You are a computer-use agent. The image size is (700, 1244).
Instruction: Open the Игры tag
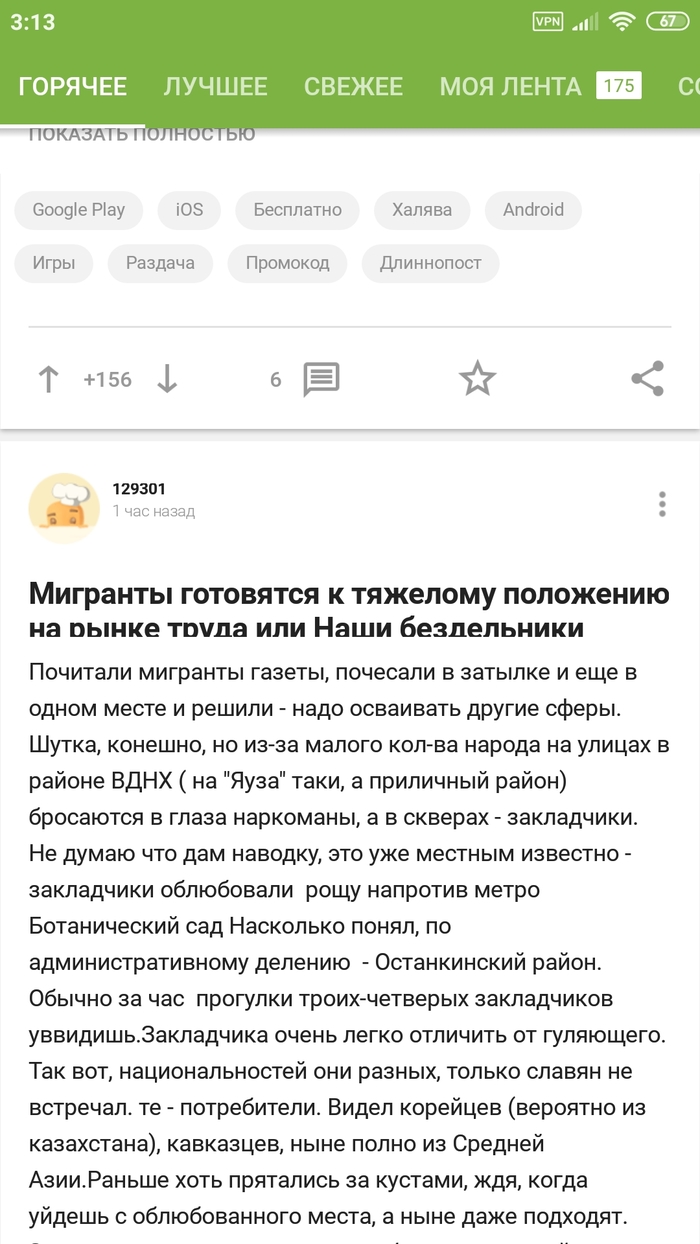[53, 264]
